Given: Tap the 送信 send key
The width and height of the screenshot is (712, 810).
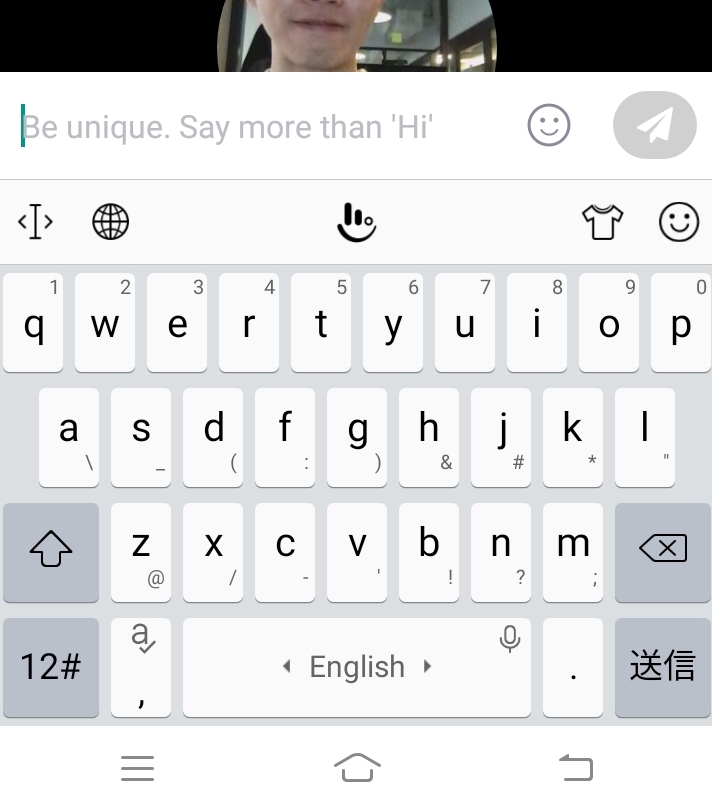Looking at the screenshot, I should 662,667.
